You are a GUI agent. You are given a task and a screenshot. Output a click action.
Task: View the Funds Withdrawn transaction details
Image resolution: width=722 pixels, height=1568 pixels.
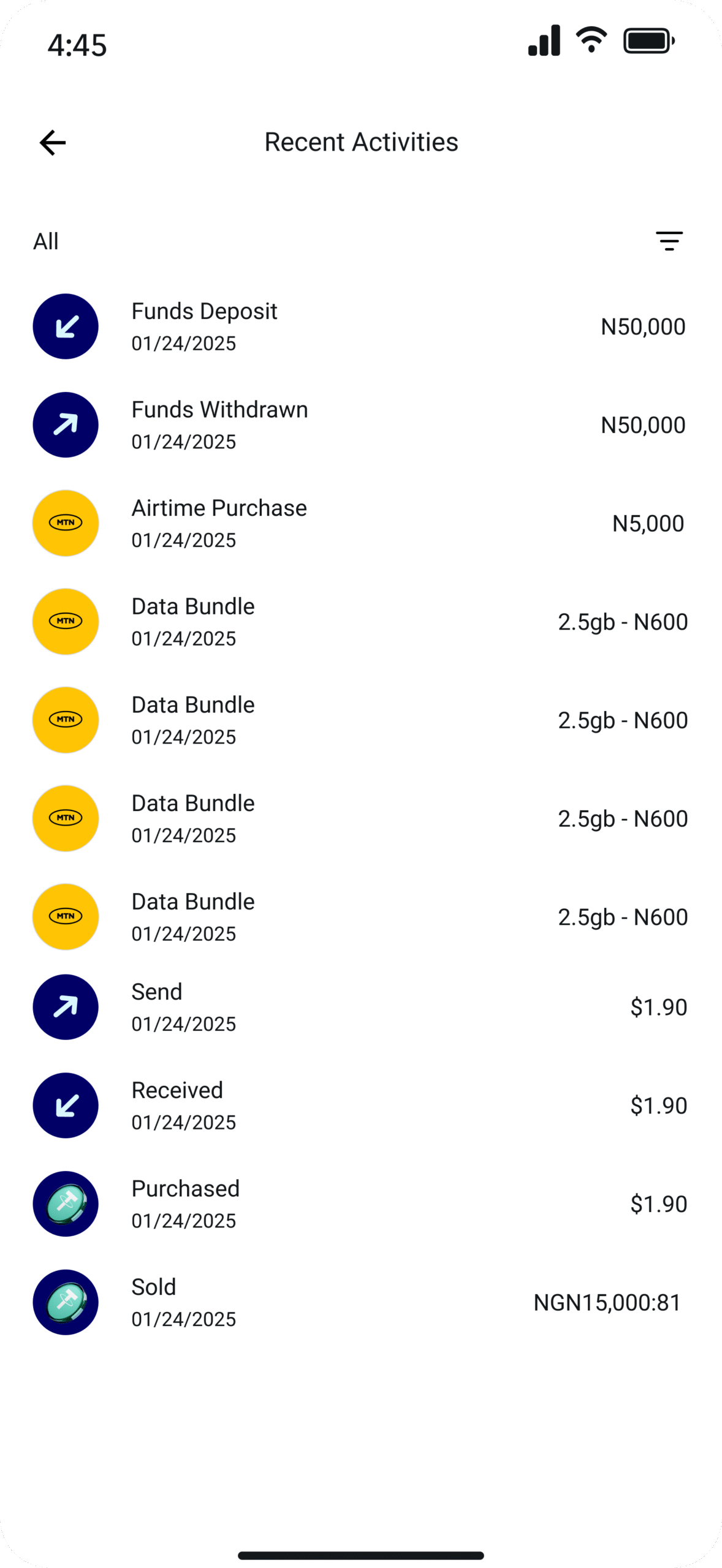click(x=360, y=424)
